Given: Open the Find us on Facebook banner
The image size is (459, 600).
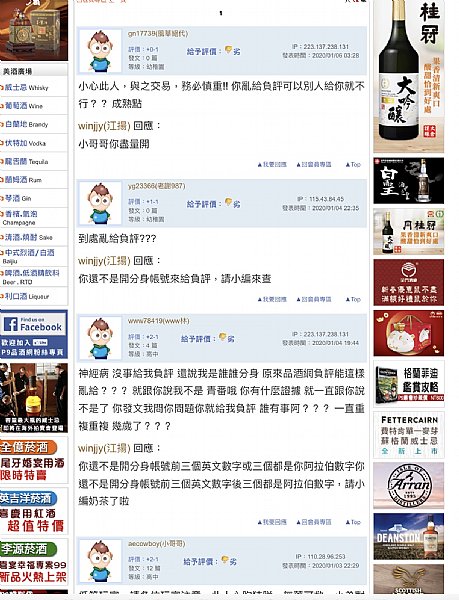Looking at the screenshot, I should click(34, 334).
